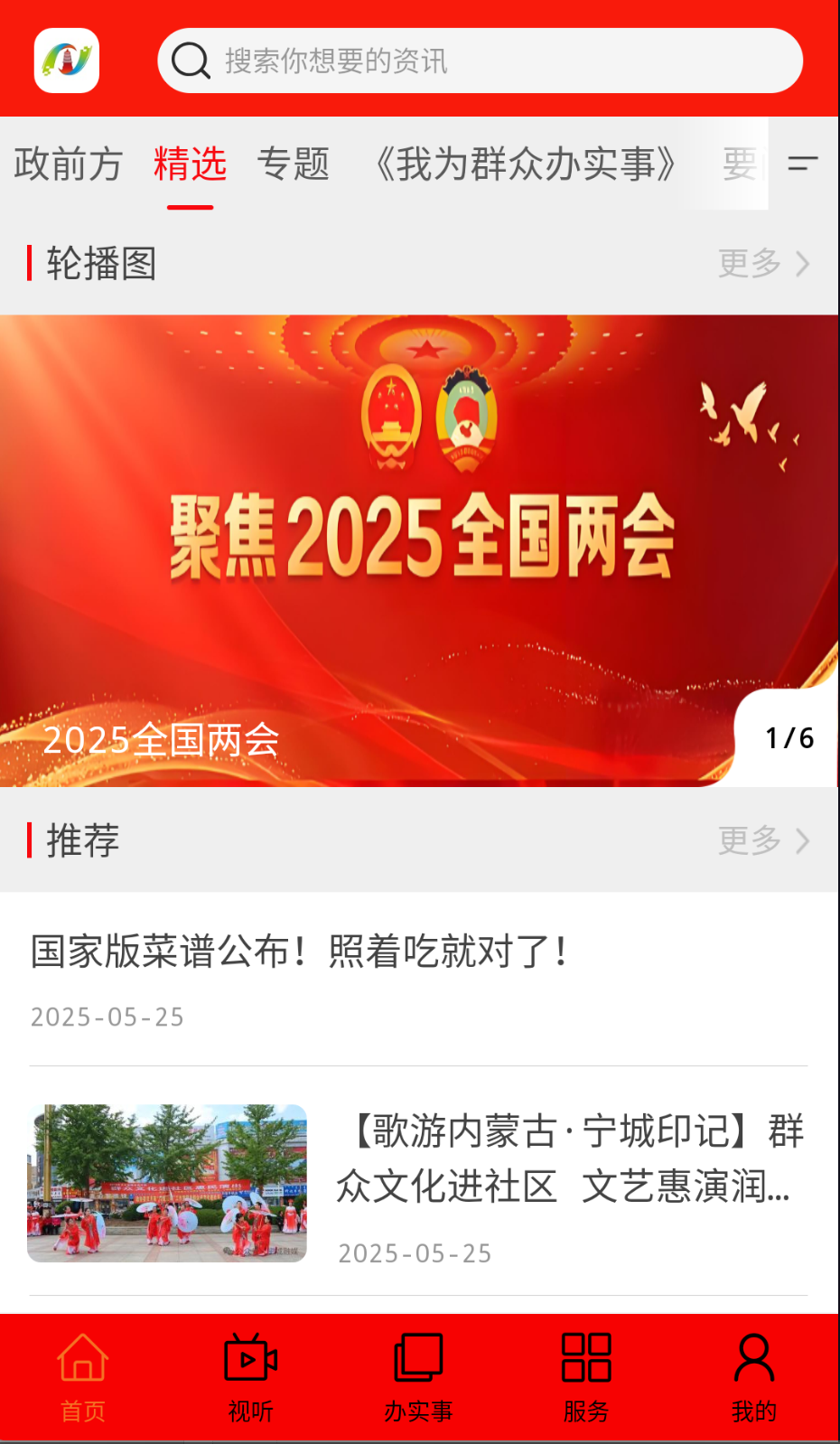Stay on the highlighted 精选 tab
The image size is (840, 1444).
[190, 165]
